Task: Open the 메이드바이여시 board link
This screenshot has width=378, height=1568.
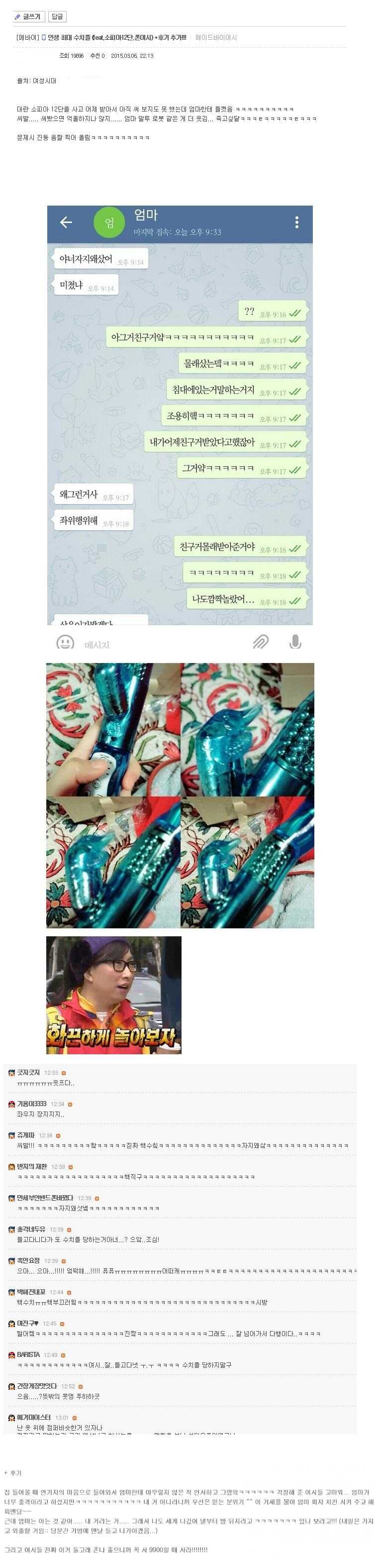Action: (x=216, y=38)
